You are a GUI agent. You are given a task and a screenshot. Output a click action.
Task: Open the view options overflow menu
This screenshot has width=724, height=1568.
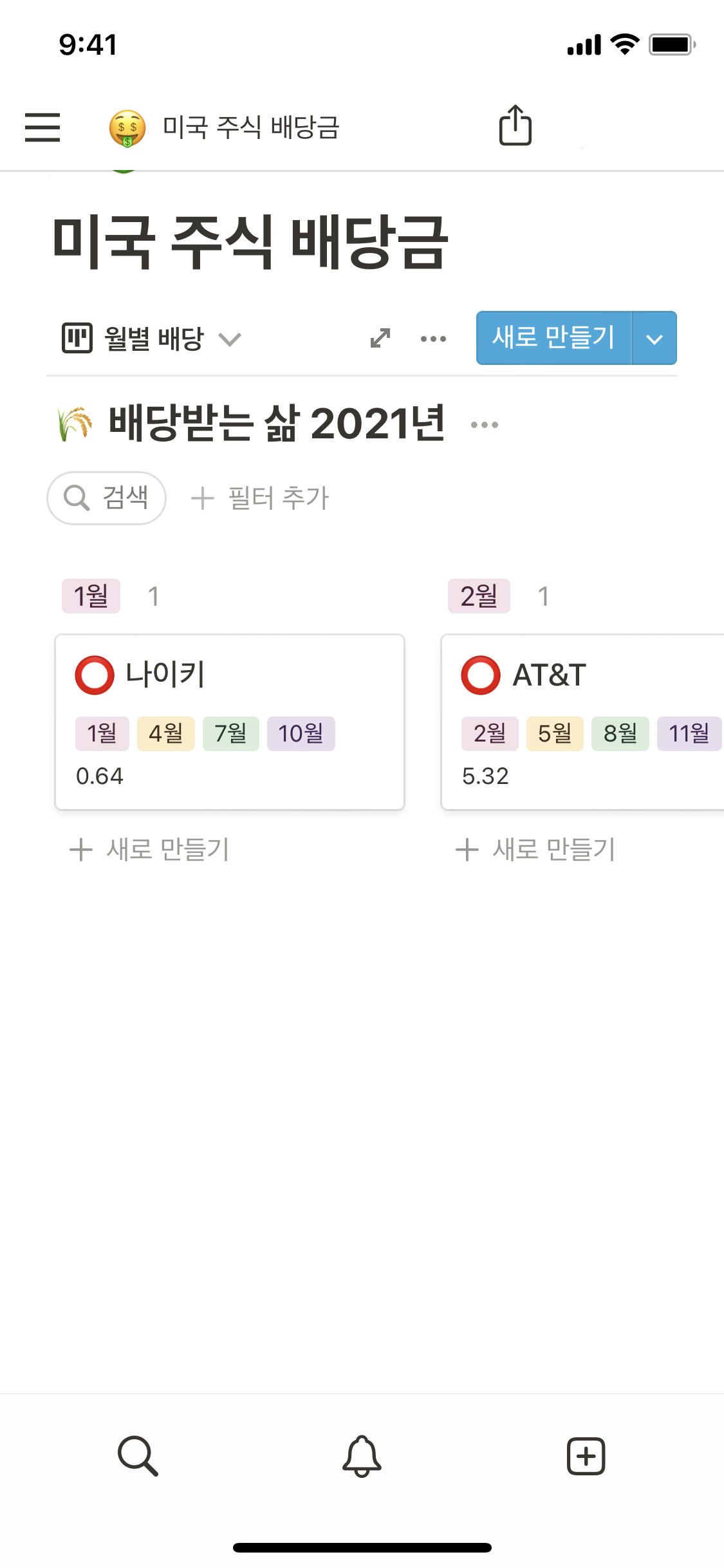(x=433, y=339)
